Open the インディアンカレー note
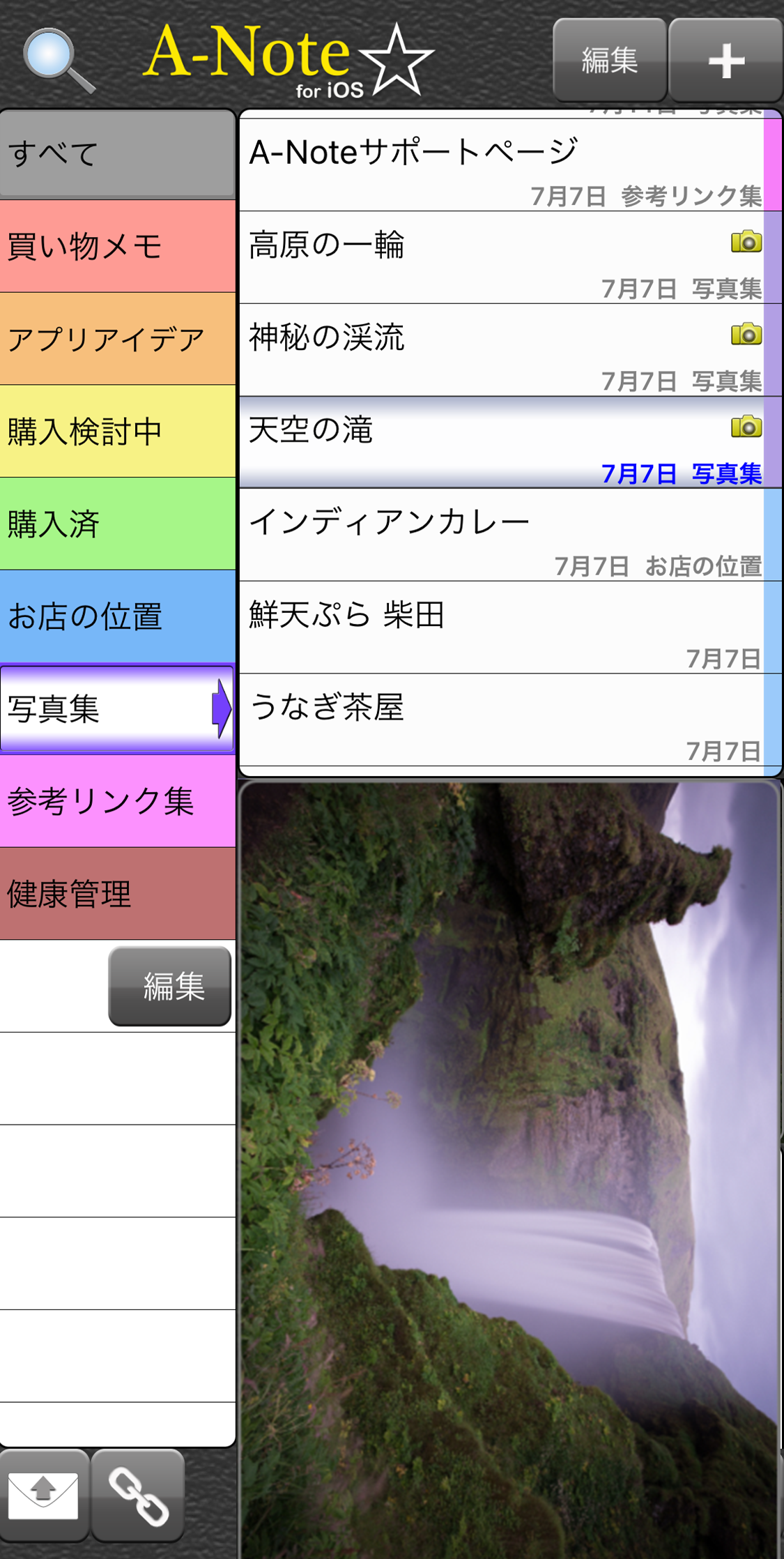The width and height of the screenshot is (784, 1559). (x=502, y=535)
